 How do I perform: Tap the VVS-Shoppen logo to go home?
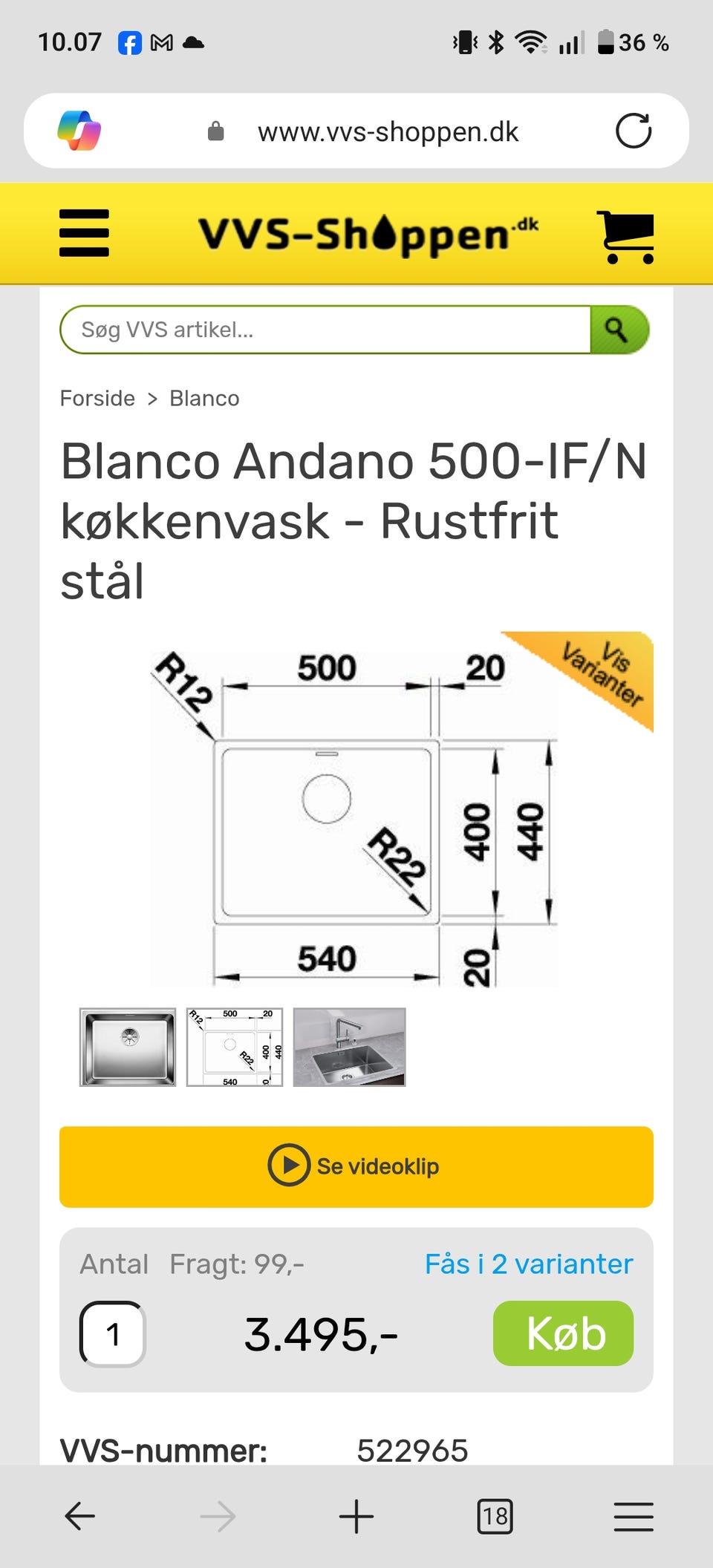[x=368, y=234]
